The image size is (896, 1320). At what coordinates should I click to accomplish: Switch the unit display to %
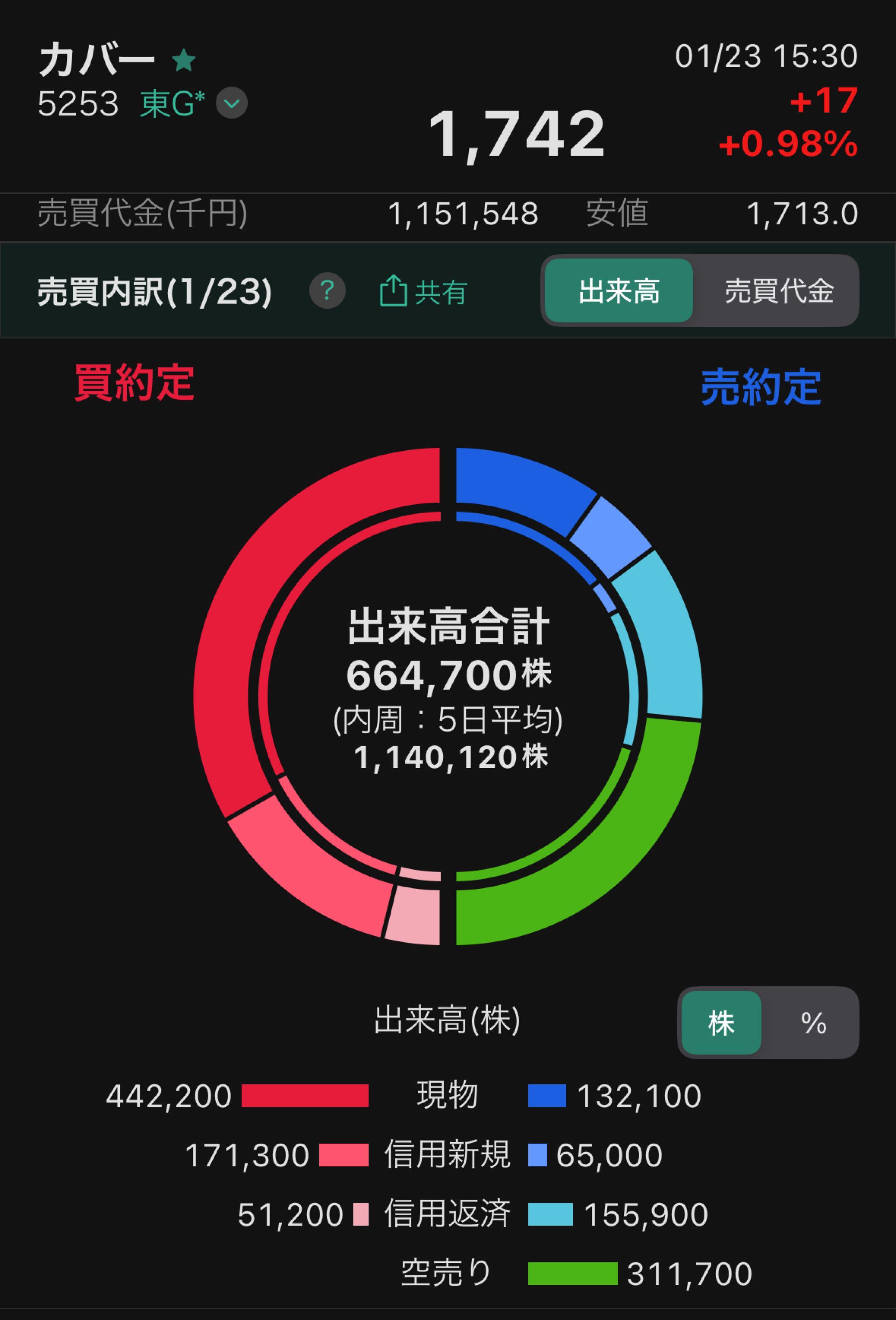(x=813, y=1022)
